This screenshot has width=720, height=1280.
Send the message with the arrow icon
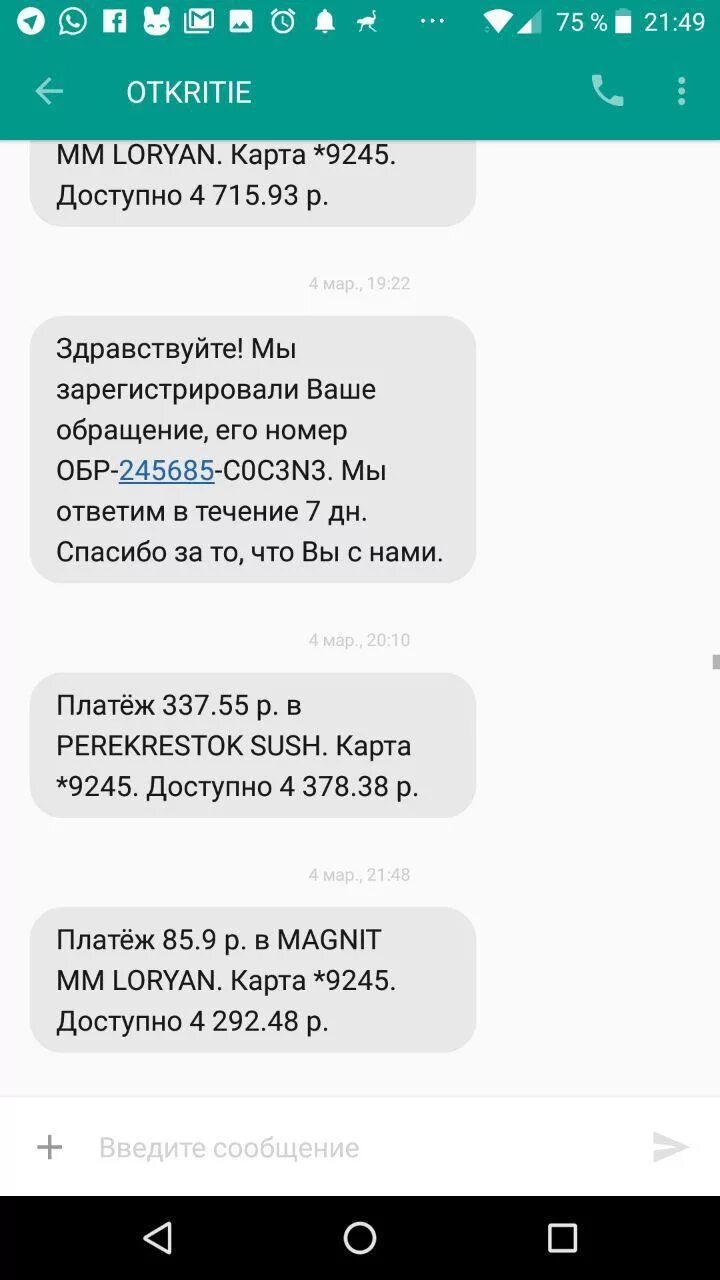pos(671,1147)
